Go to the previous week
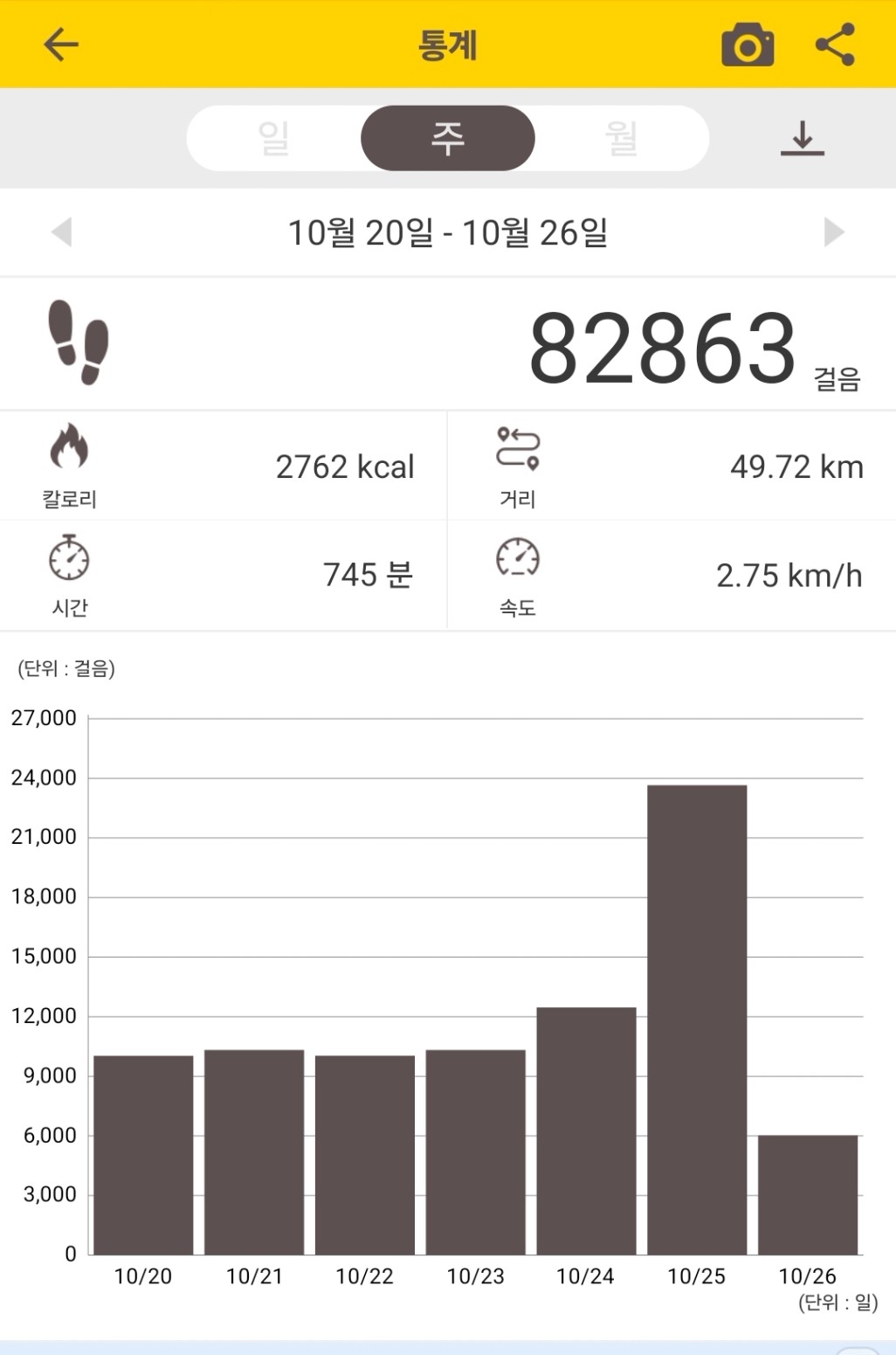This screenshot has width=896, height=1355. (x=61, y=232)
